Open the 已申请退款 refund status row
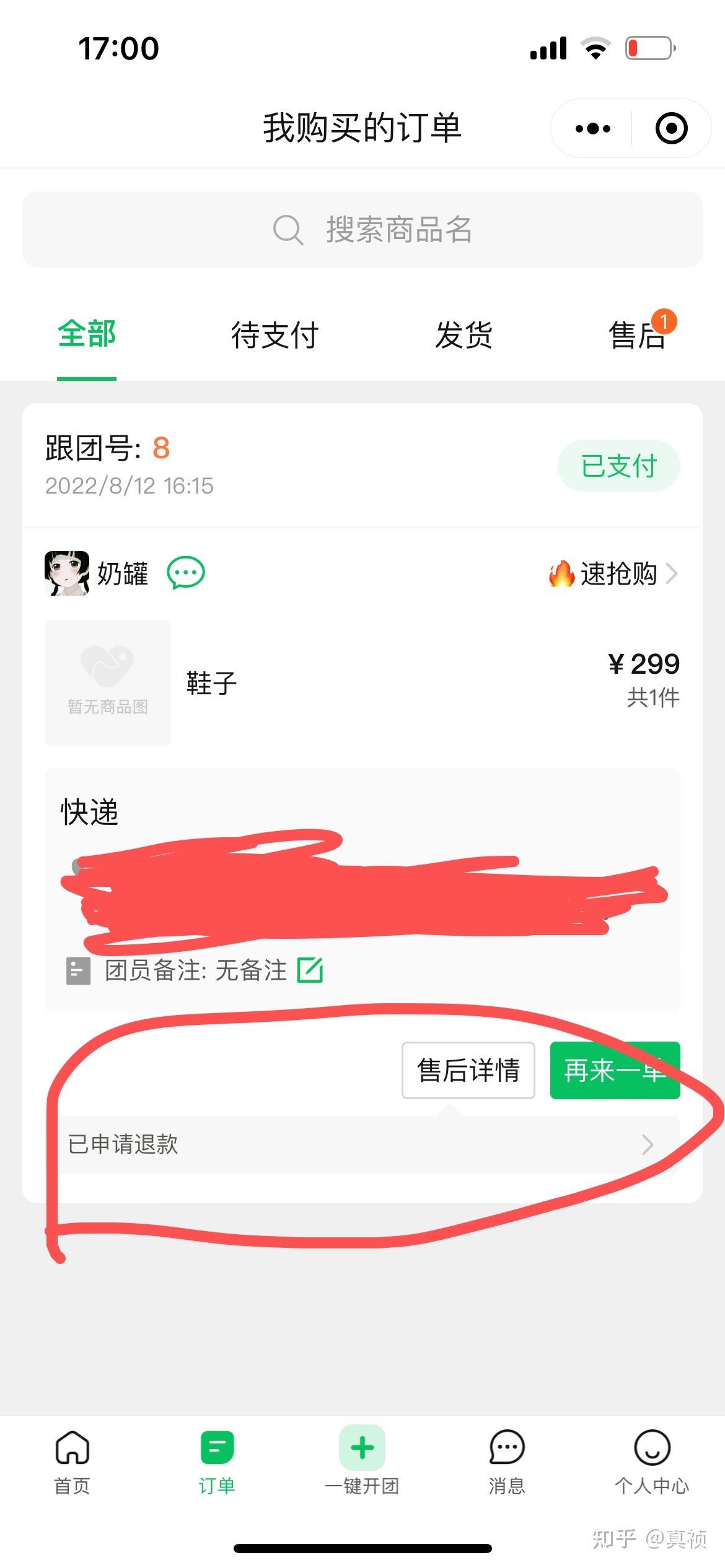 [x=362, y=1144]
